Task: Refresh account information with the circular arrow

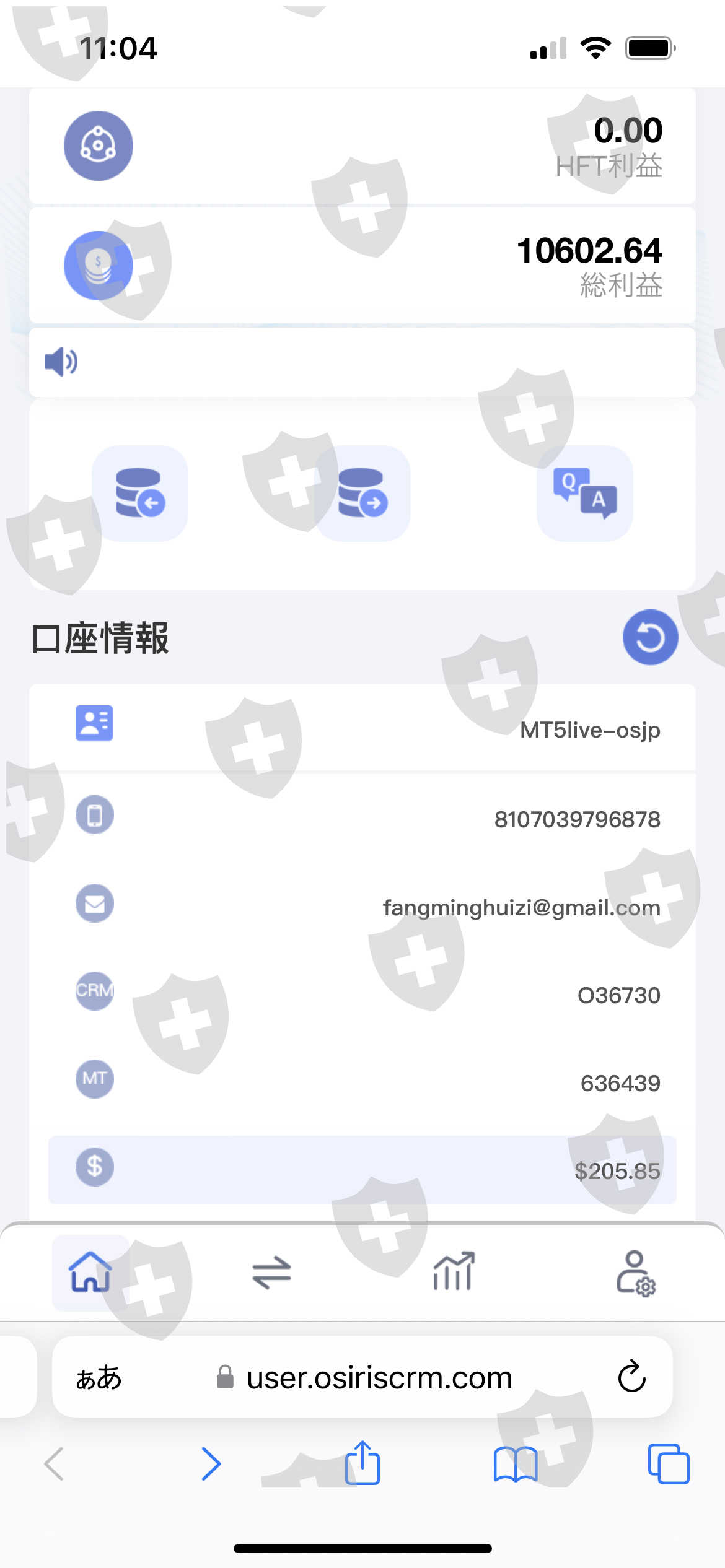Action: pos(650,637)
